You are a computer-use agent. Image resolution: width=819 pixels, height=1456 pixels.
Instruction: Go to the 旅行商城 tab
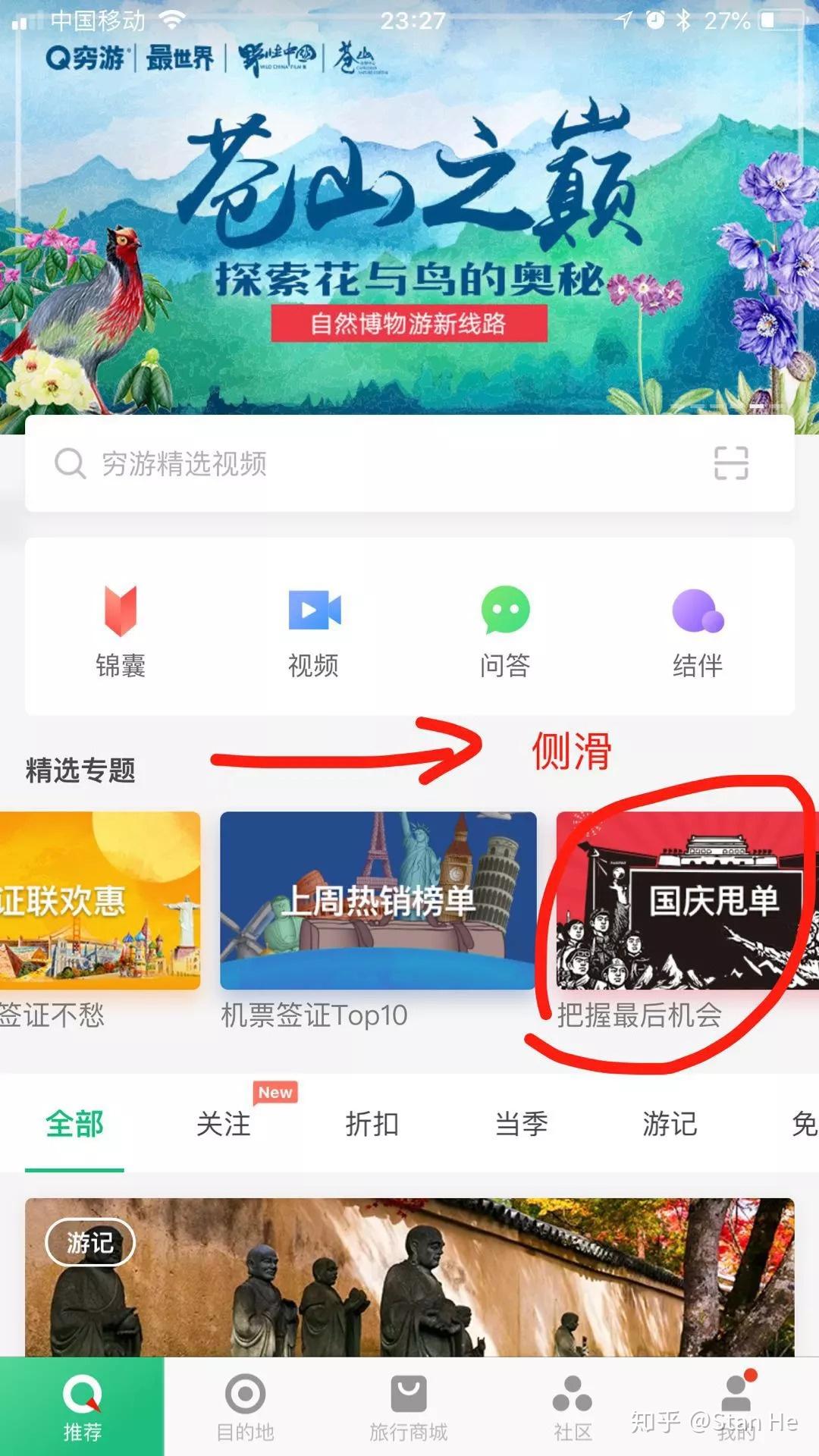[409, 1407]
